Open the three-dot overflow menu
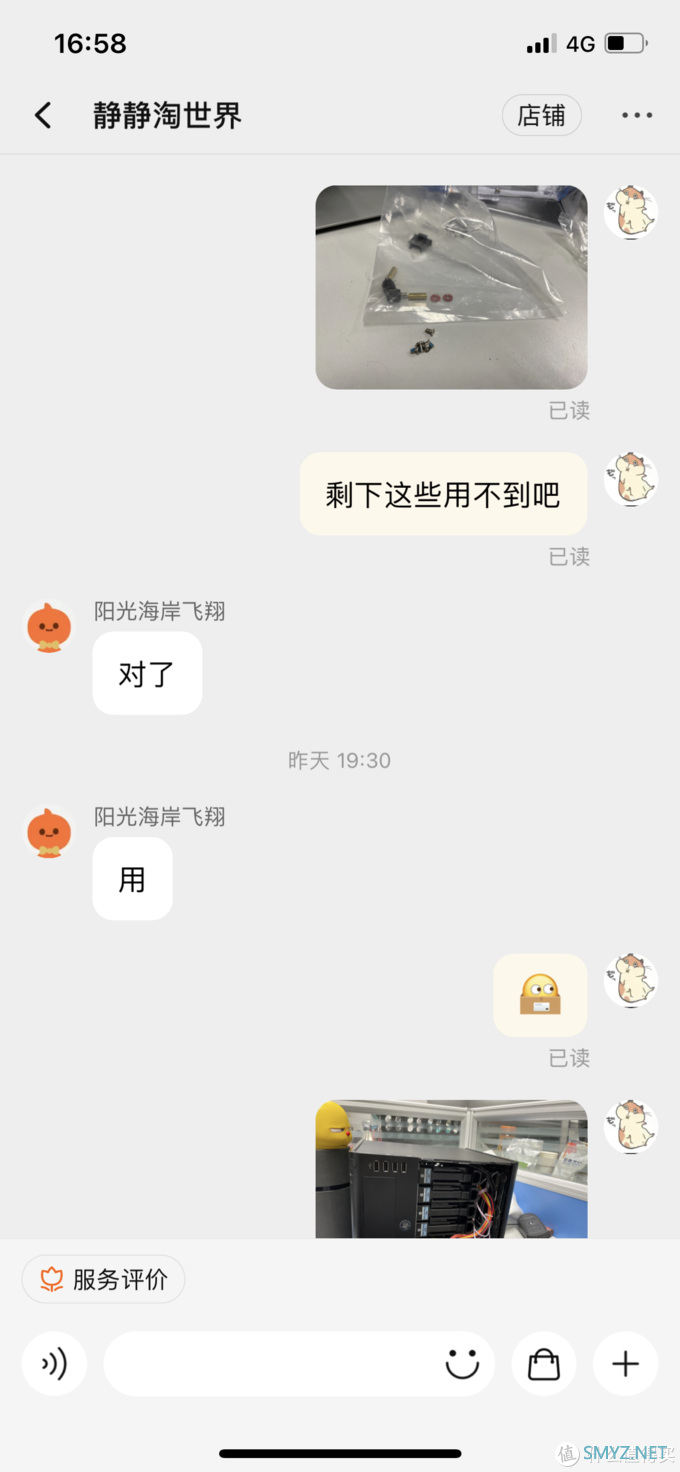This screenshot has height=1472, width=680. (x=637, y=116)
